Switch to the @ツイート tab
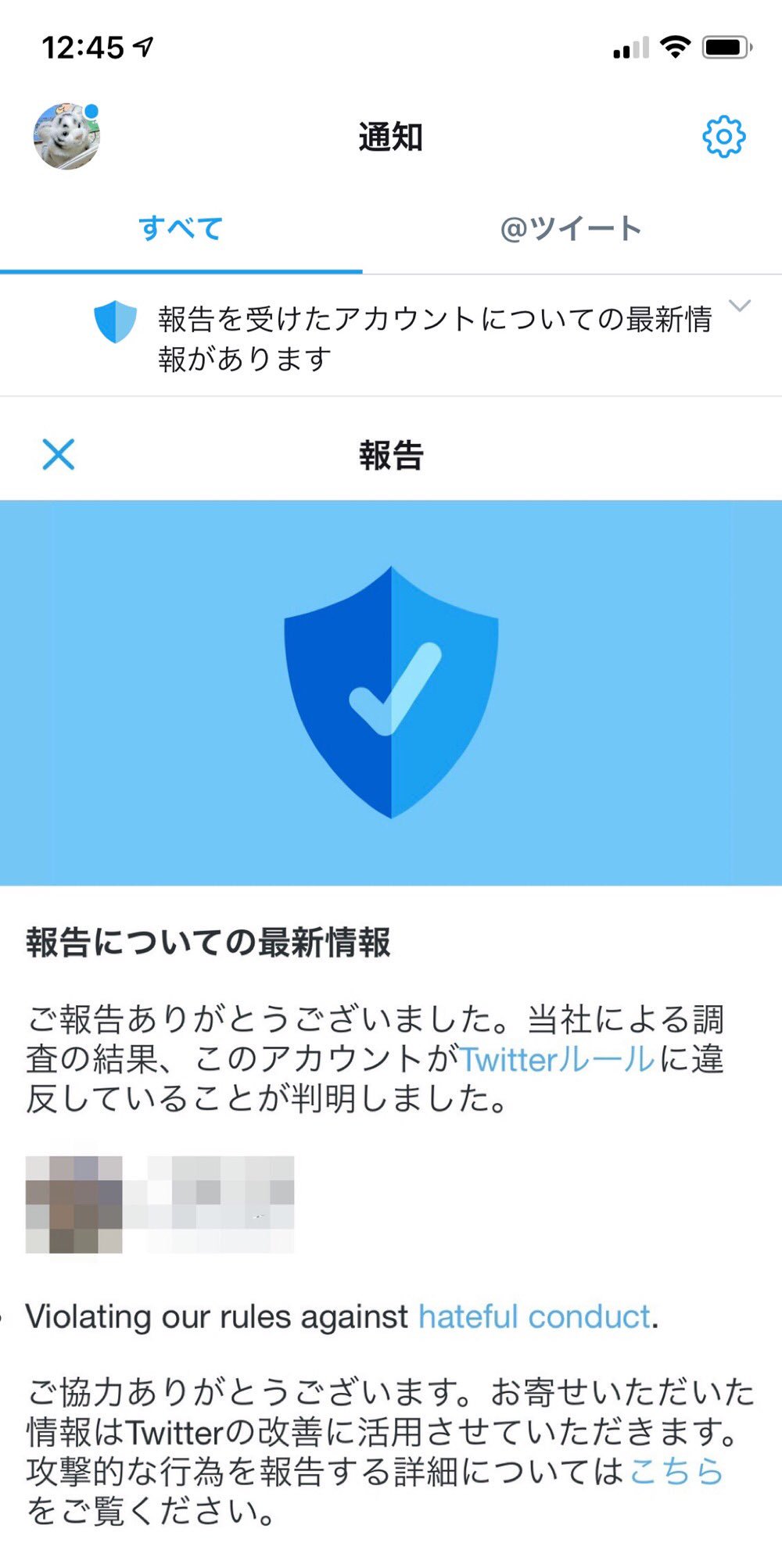This screenshot has height=1568, width=782. pos(571,228)
